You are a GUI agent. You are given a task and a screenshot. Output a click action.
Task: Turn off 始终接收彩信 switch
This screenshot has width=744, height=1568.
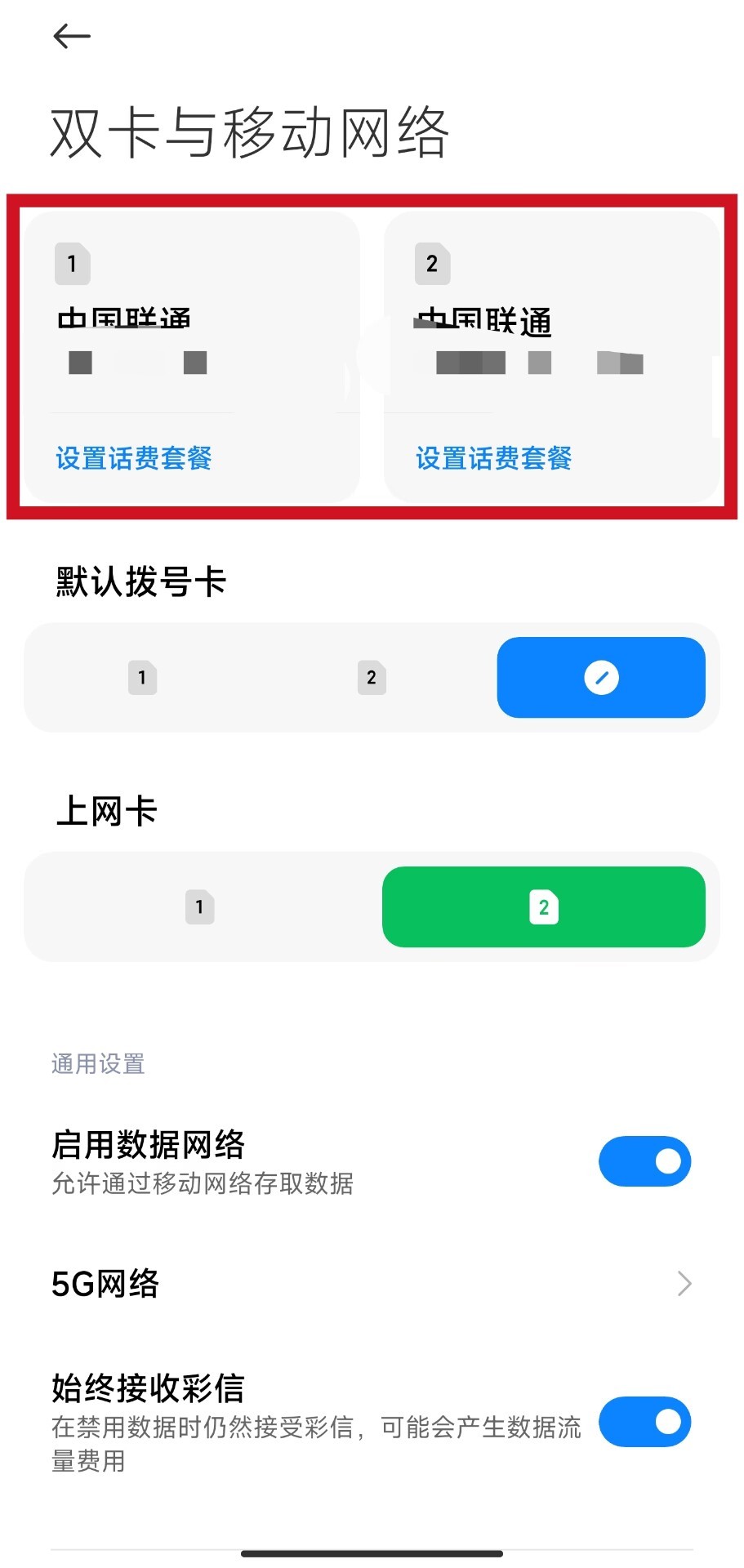(644, 1422)
